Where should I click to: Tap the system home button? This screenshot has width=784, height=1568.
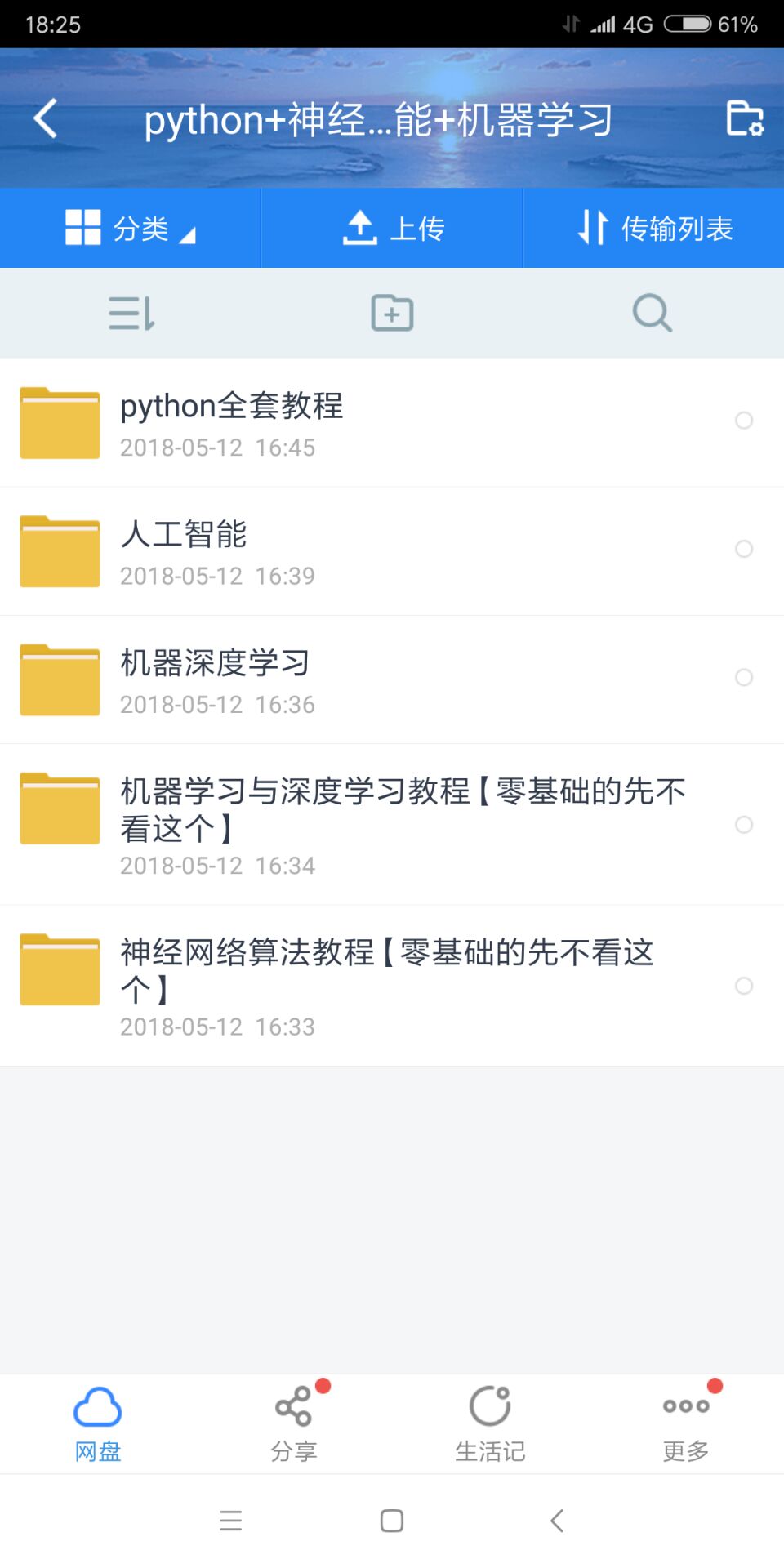coord(392,1521)
